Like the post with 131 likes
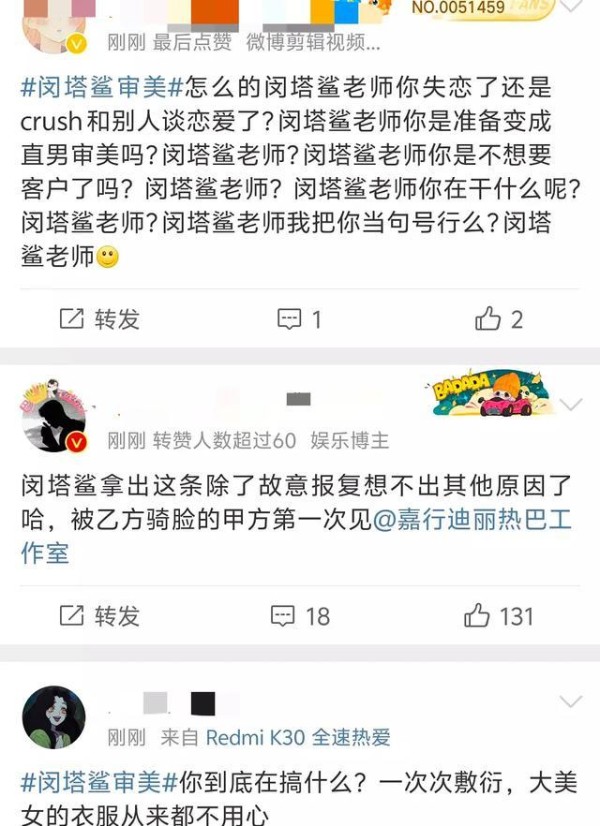The image size is (600, 826). coord(499,615)
